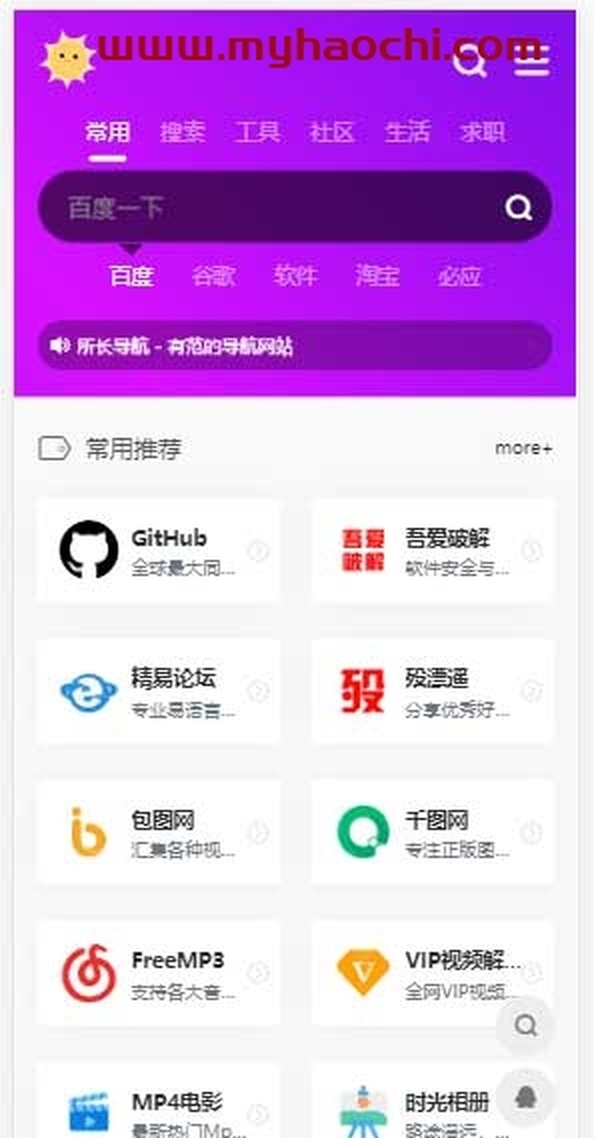Switch to the 工具 tab

point(258,132)
